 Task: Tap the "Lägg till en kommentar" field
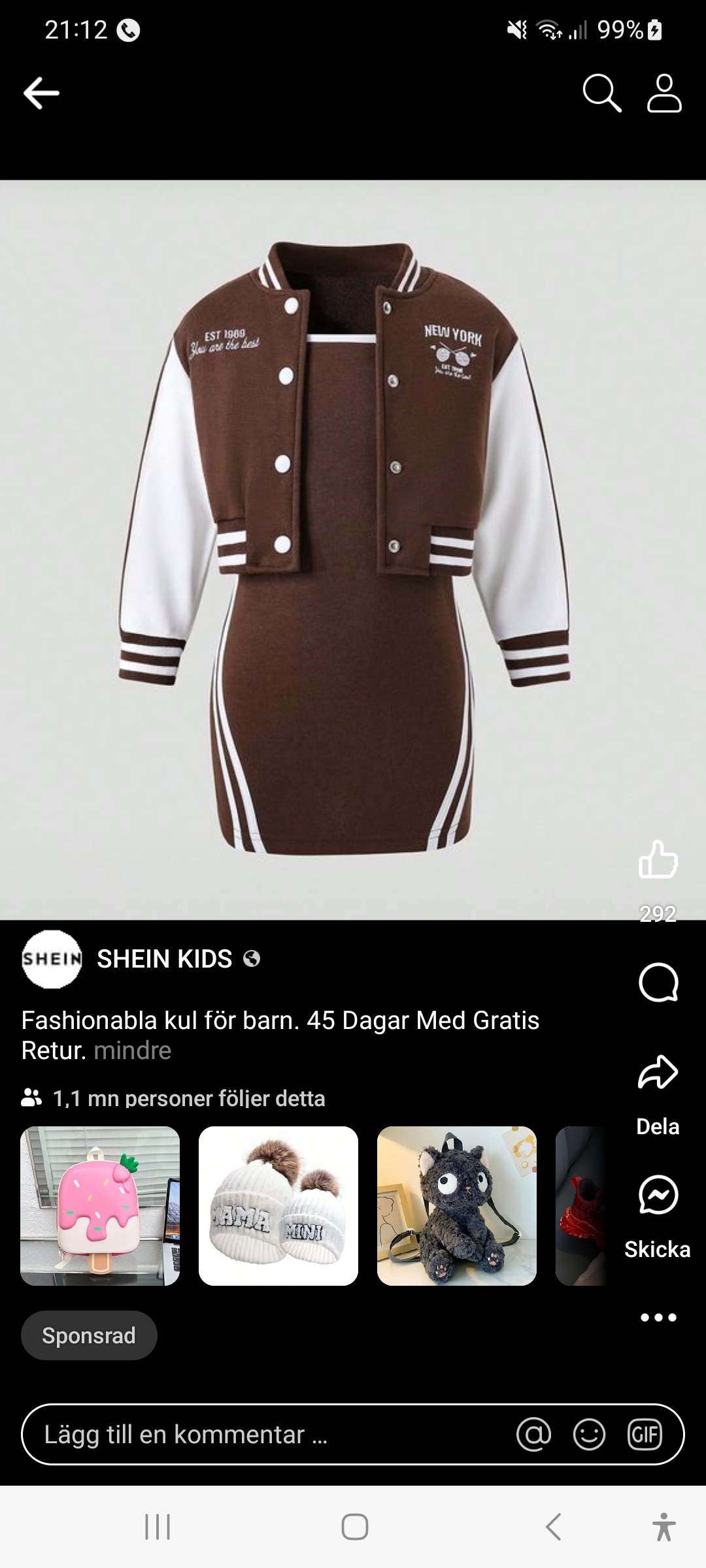[261, 1435]
